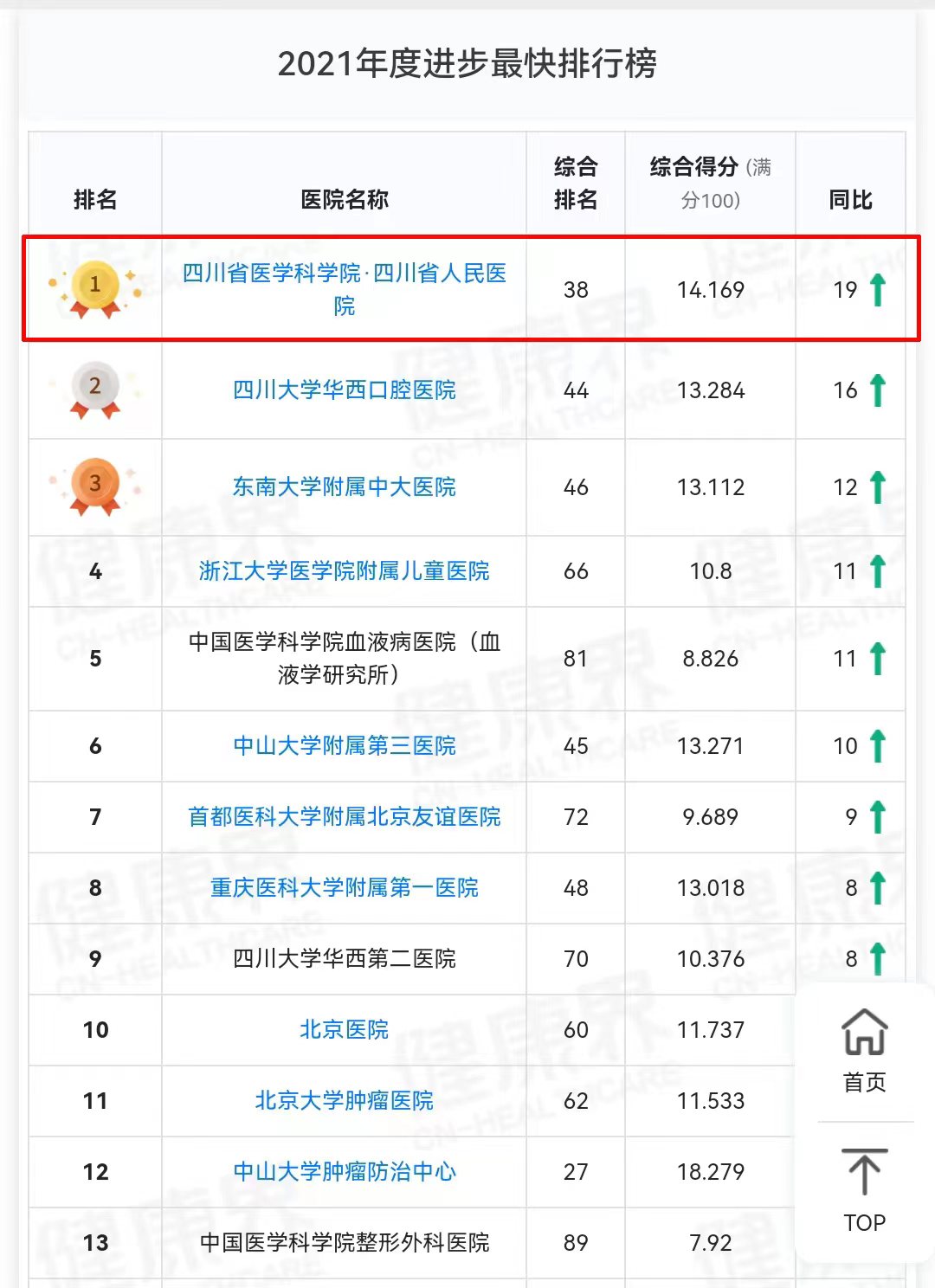Click the green up arrow beside 东南大学附属中大医院's 12
Image resolution: width=935 pixels, height=1288 pixels.
(875, 486)
